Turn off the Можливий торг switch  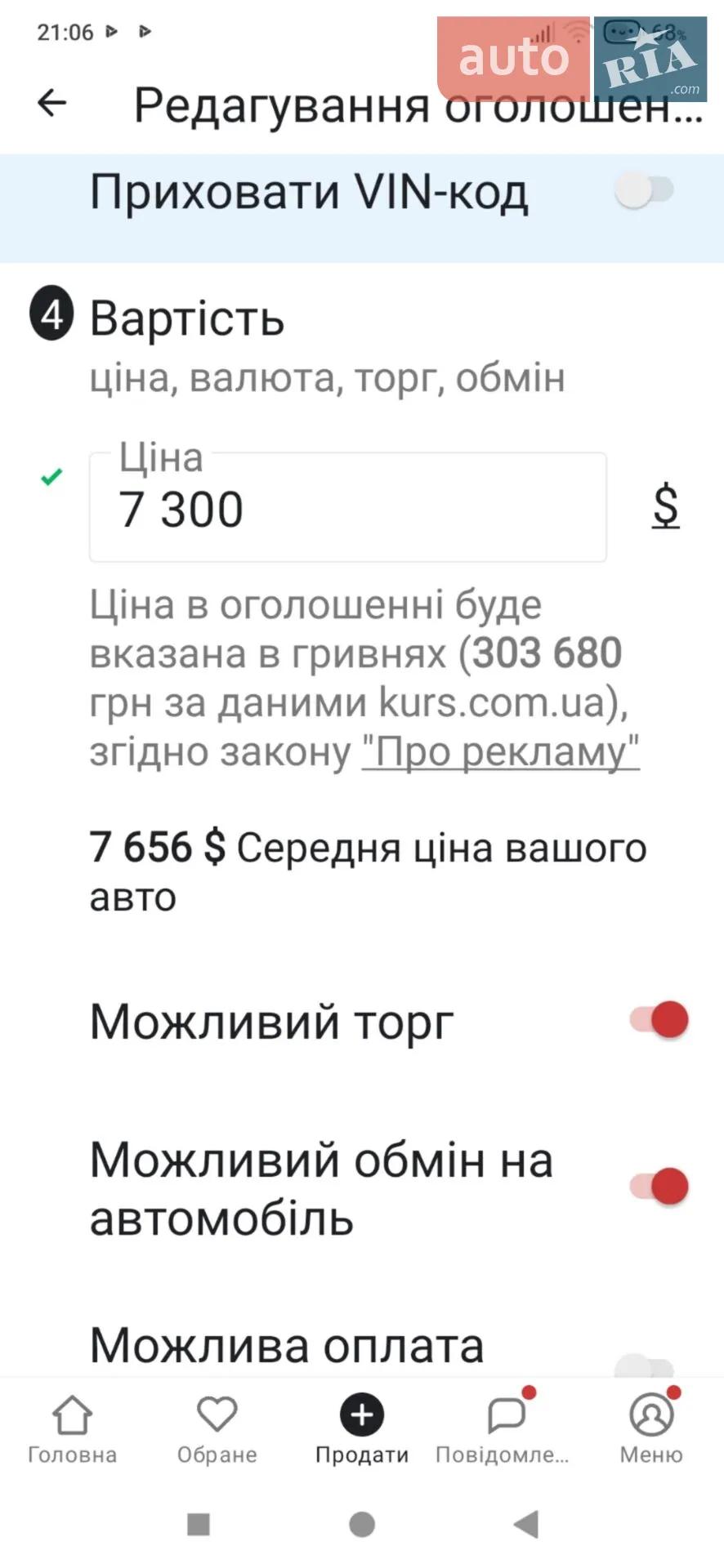659,1020
